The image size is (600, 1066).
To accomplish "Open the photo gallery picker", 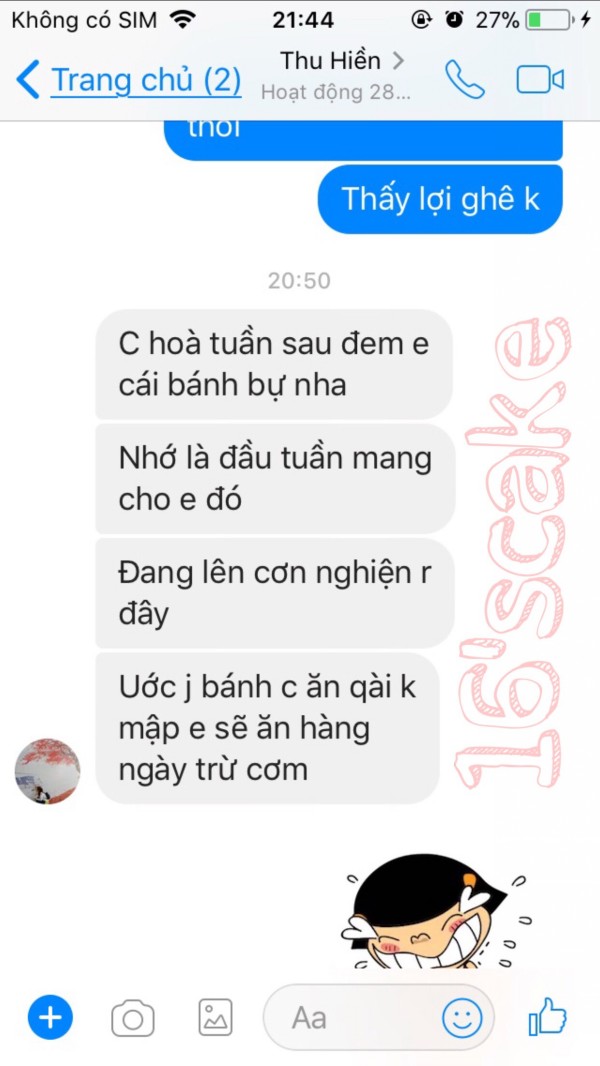I will 215,1018.
